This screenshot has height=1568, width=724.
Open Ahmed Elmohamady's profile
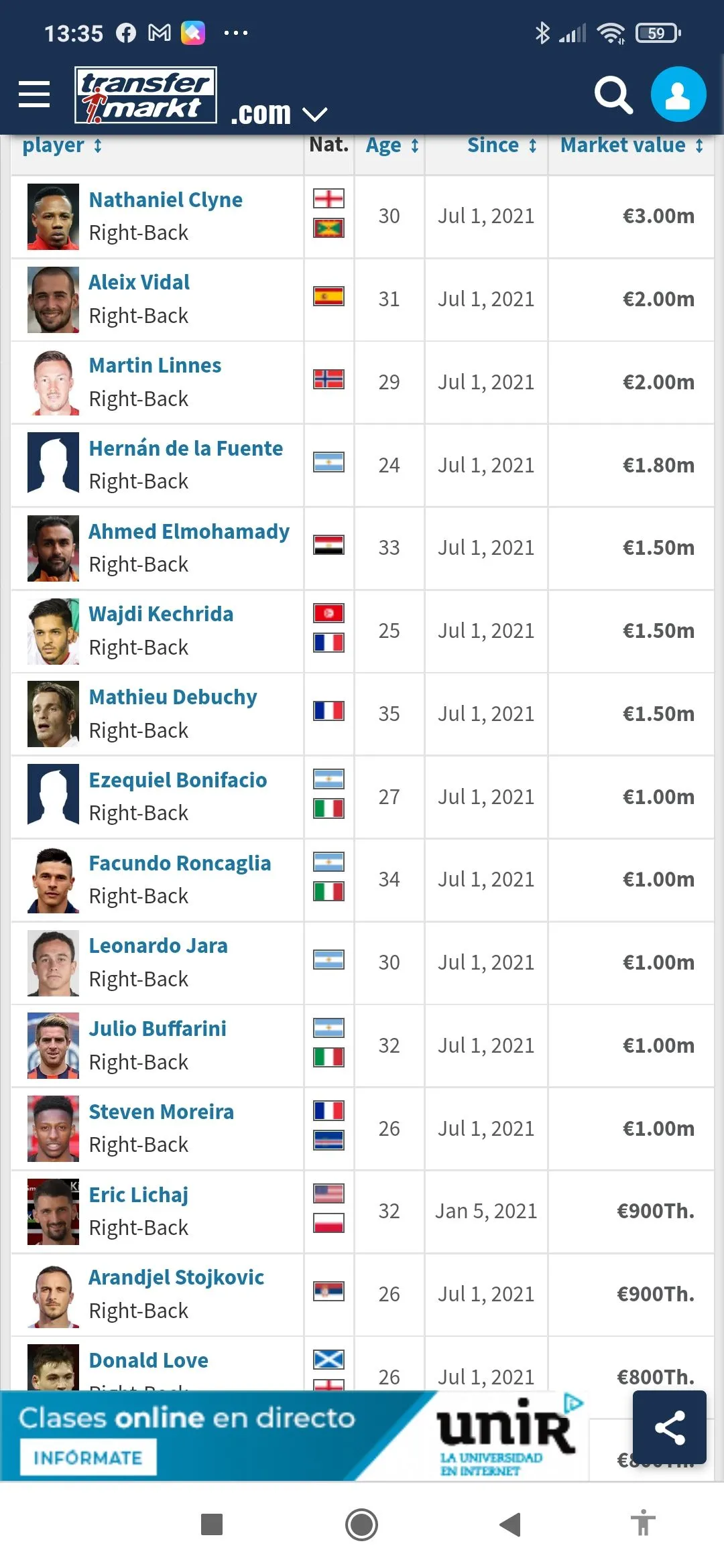click(189, 531)
